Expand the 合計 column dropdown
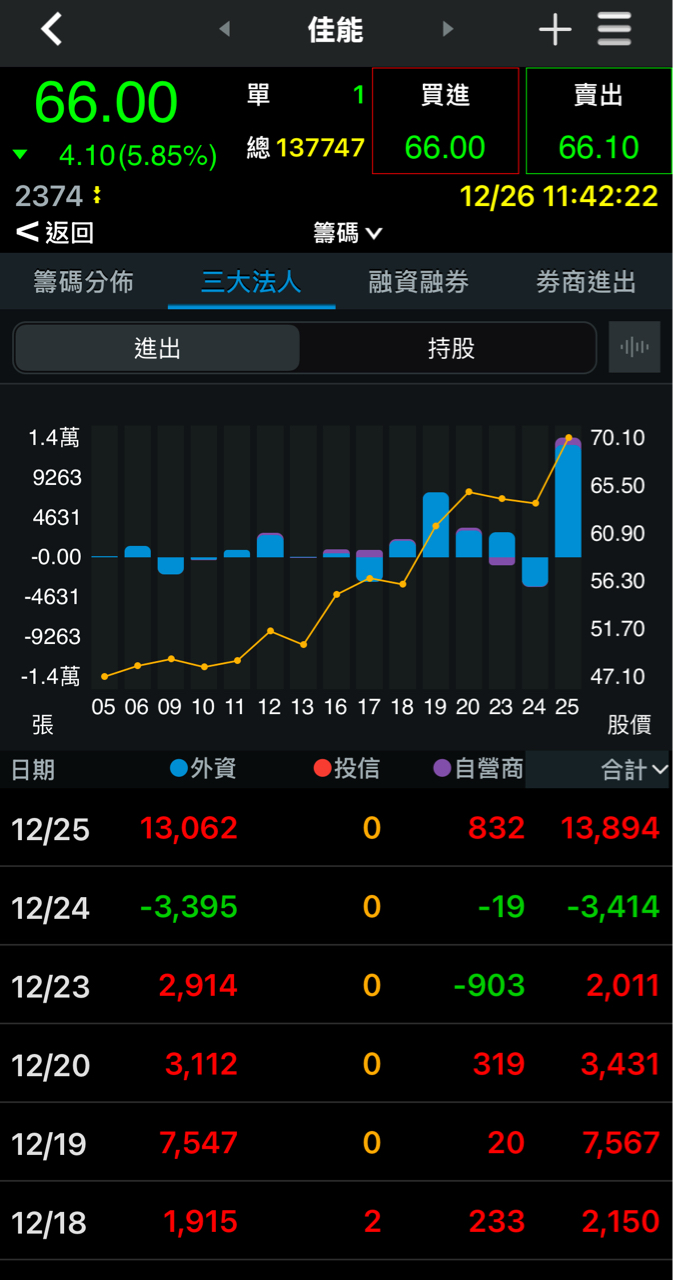The width and height of the screenshot is (673, 1280). coord(634,769)
